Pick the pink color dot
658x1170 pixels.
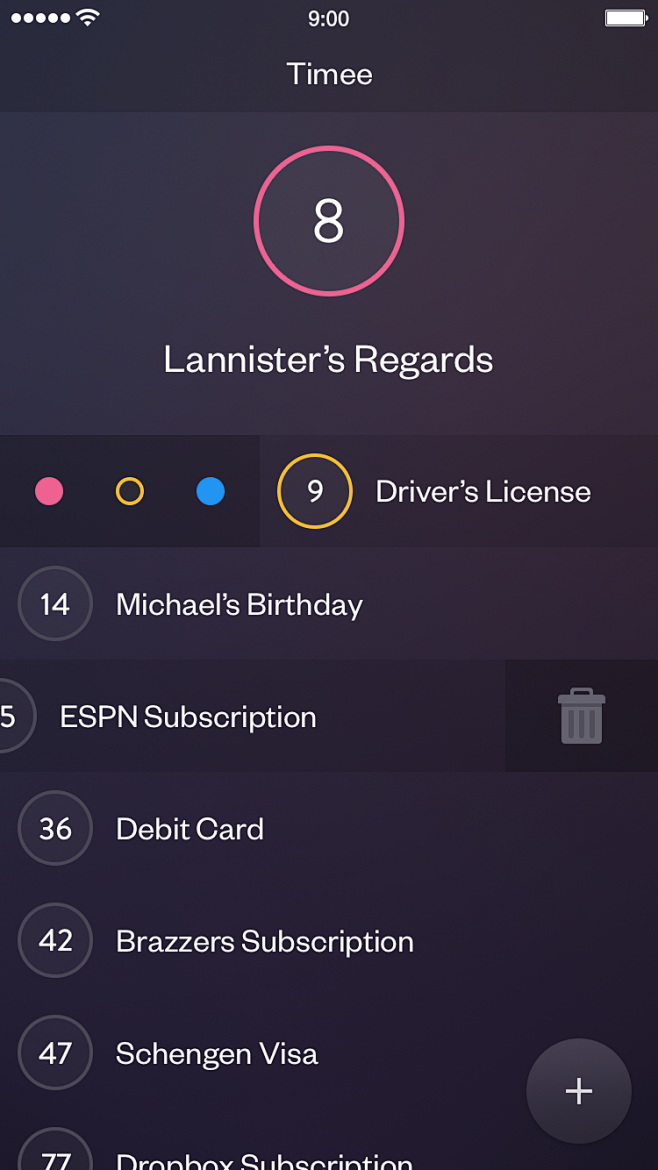point(49,491)
